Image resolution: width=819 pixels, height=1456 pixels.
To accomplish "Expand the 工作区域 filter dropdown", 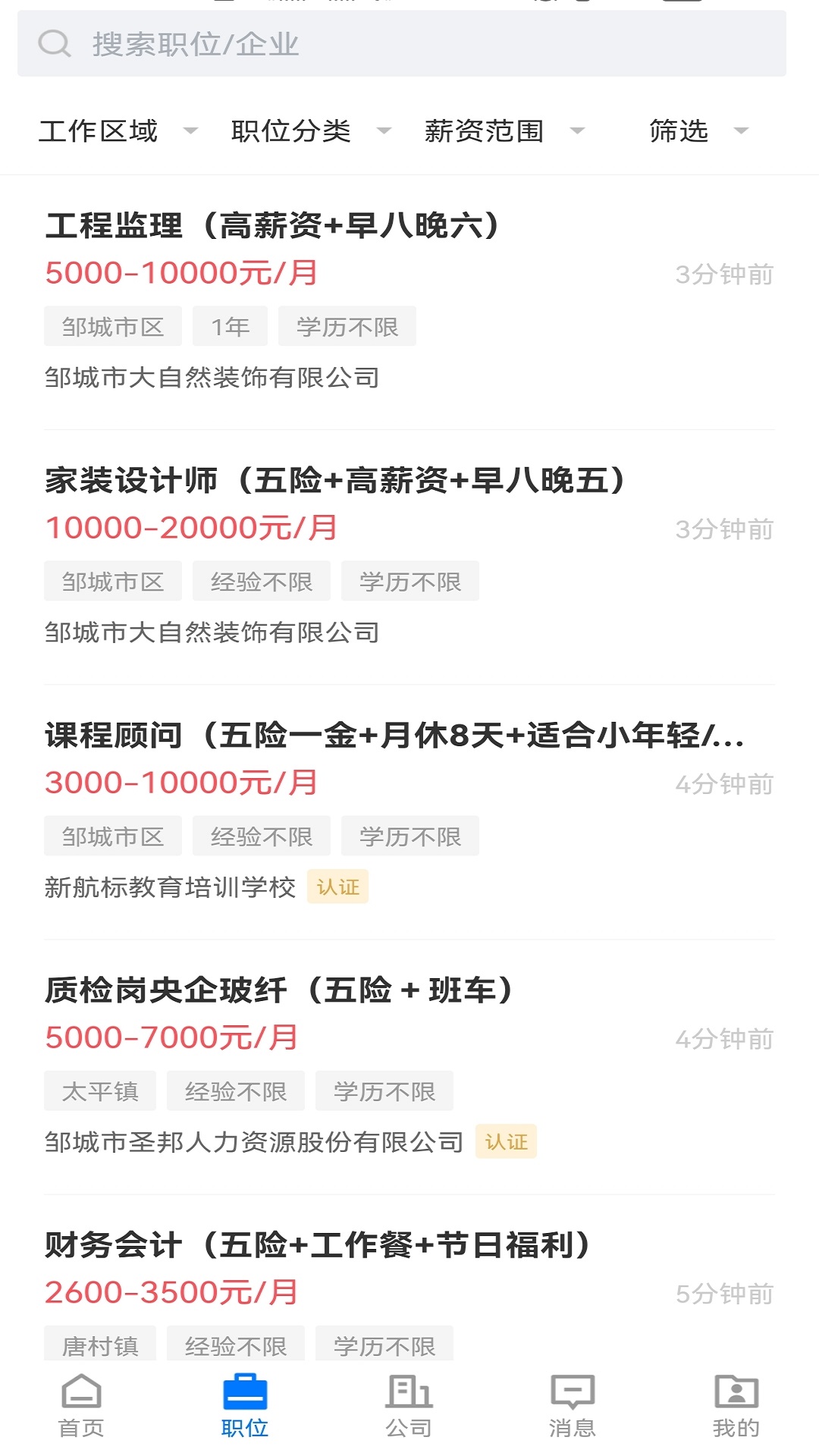I will click(x=118, y=131).
